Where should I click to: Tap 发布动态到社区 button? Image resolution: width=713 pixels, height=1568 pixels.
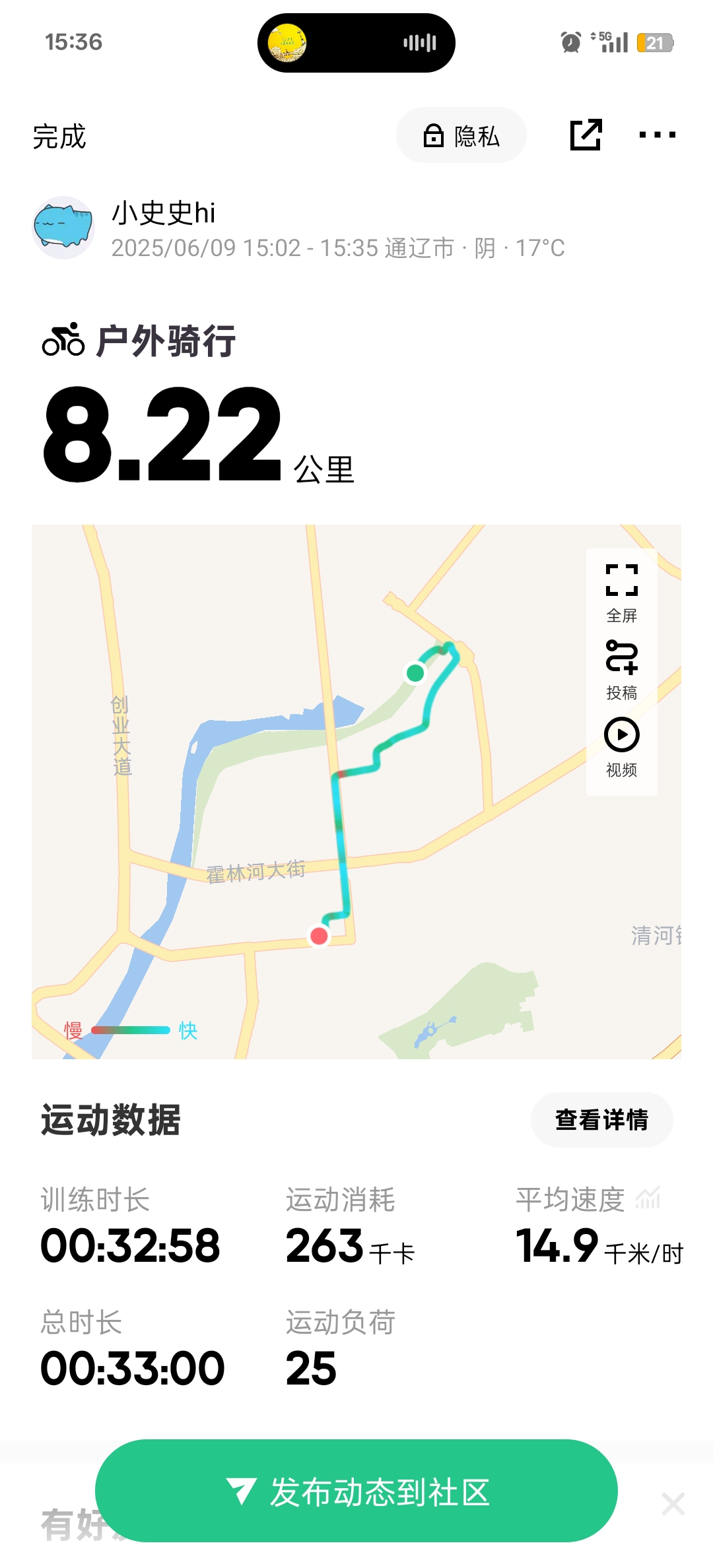pyautogui.click(x=356, y=1491)
